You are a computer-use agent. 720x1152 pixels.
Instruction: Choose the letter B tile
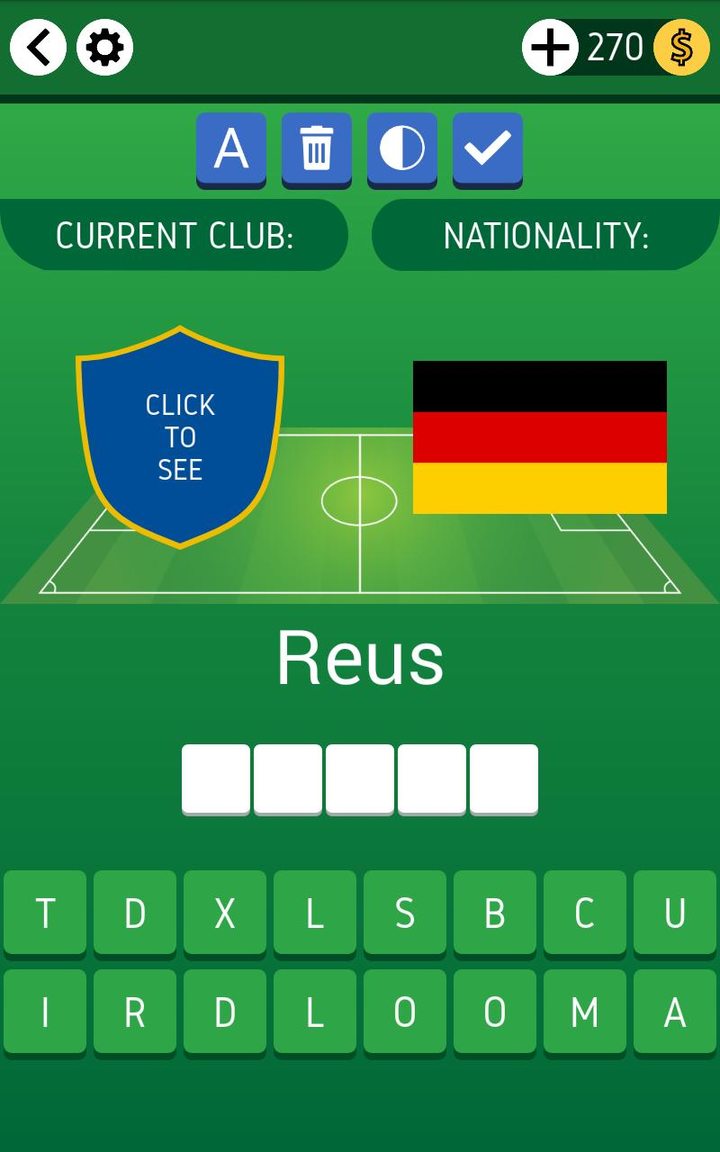coord(495,912)
